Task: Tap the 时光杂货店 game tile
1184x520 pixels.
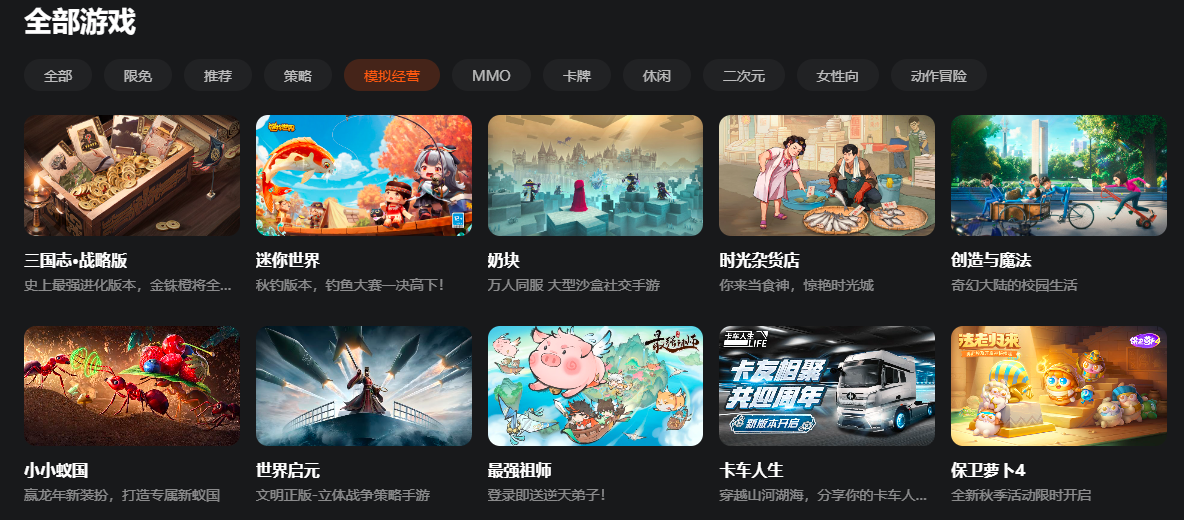Action: point(827,176)
